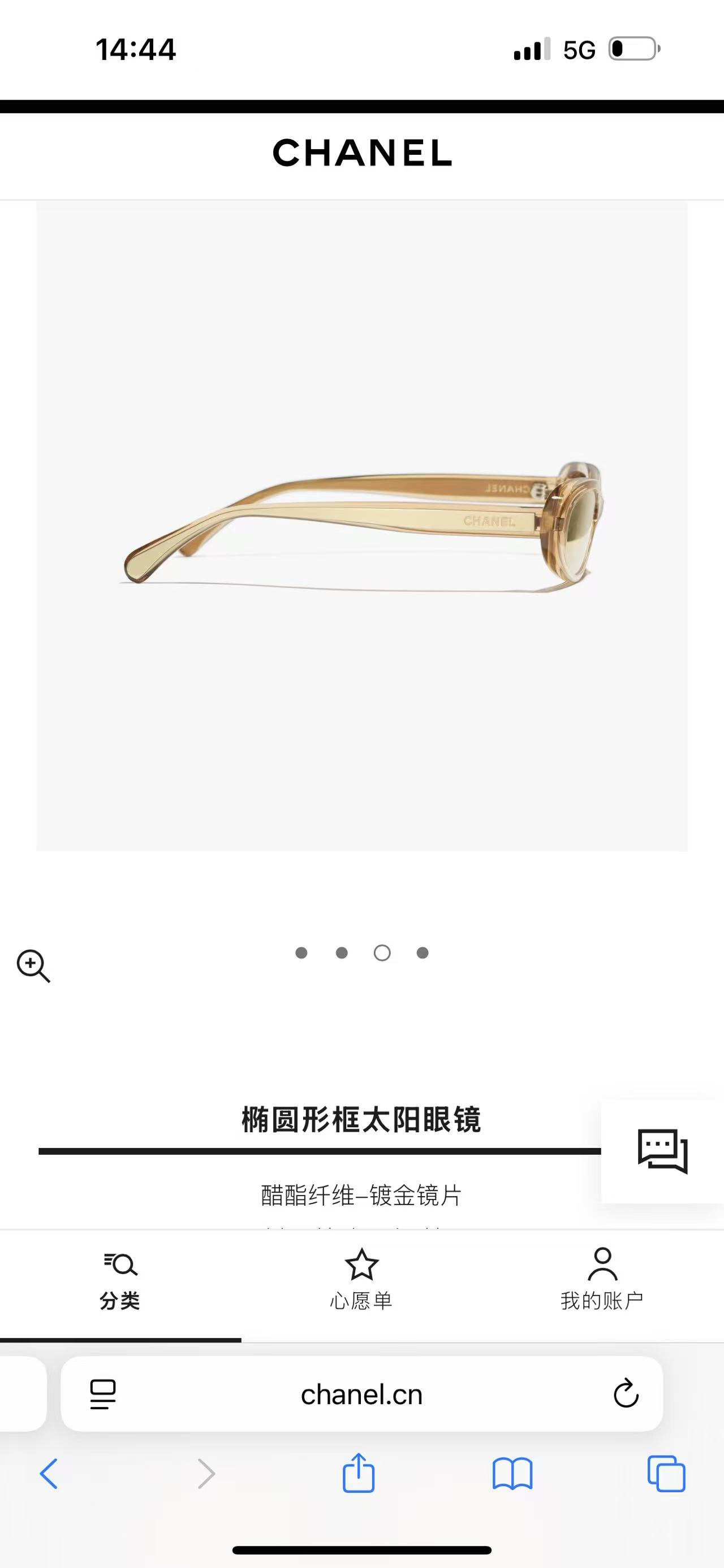Open the live chat message bubble
Viewport: 724px width, 1568px height.
tap(662, 1150)
